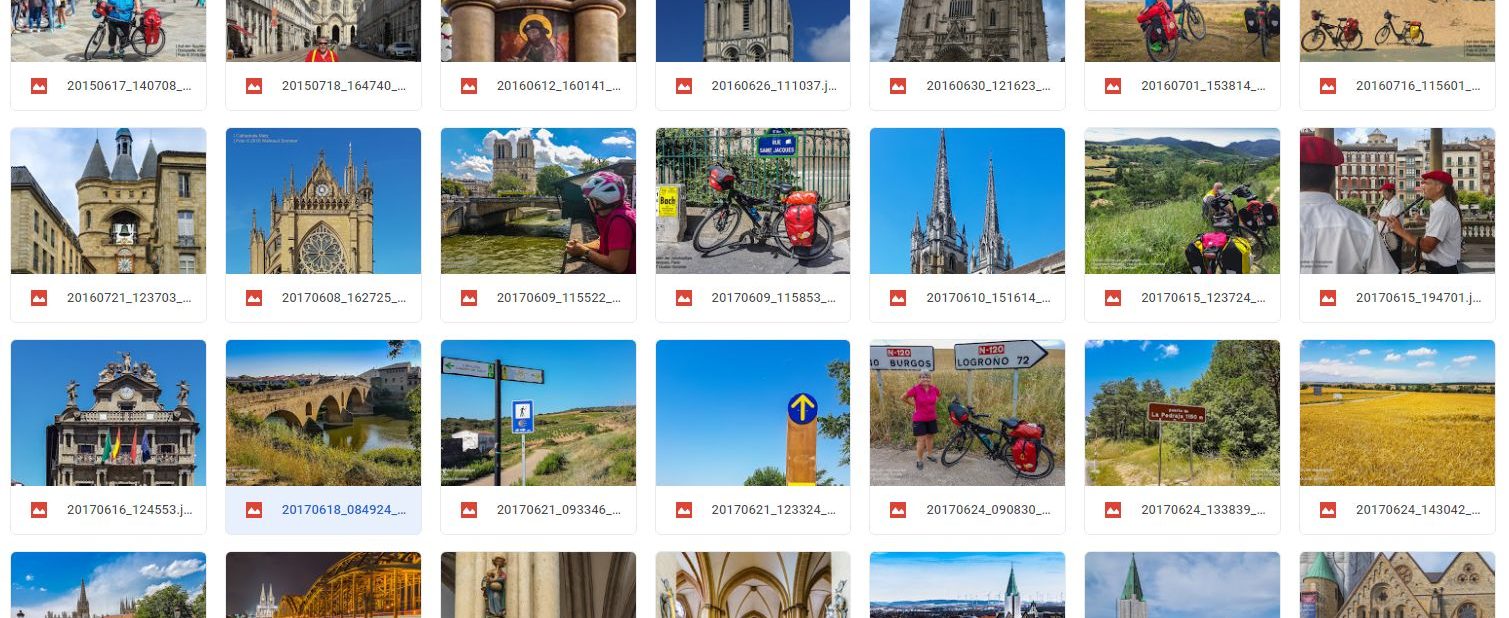Screen dimensions: 1509x618
Task: Open photo 20170609_115522 by the river
Action: coord(538,201)
